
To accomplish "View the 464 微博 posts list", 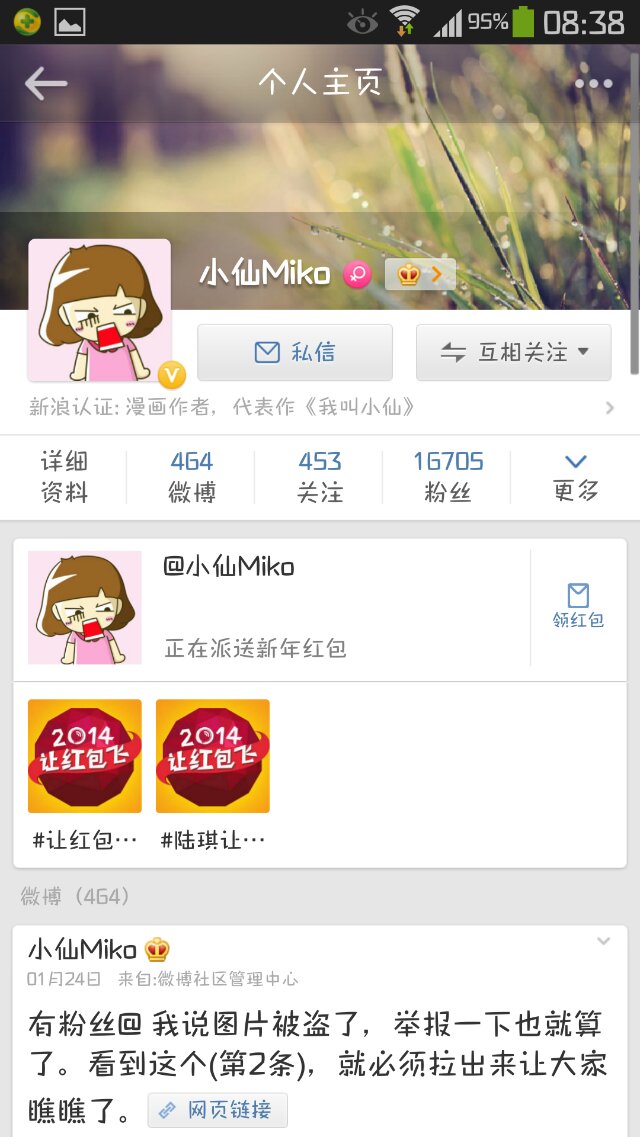I will tap(191, 476).
